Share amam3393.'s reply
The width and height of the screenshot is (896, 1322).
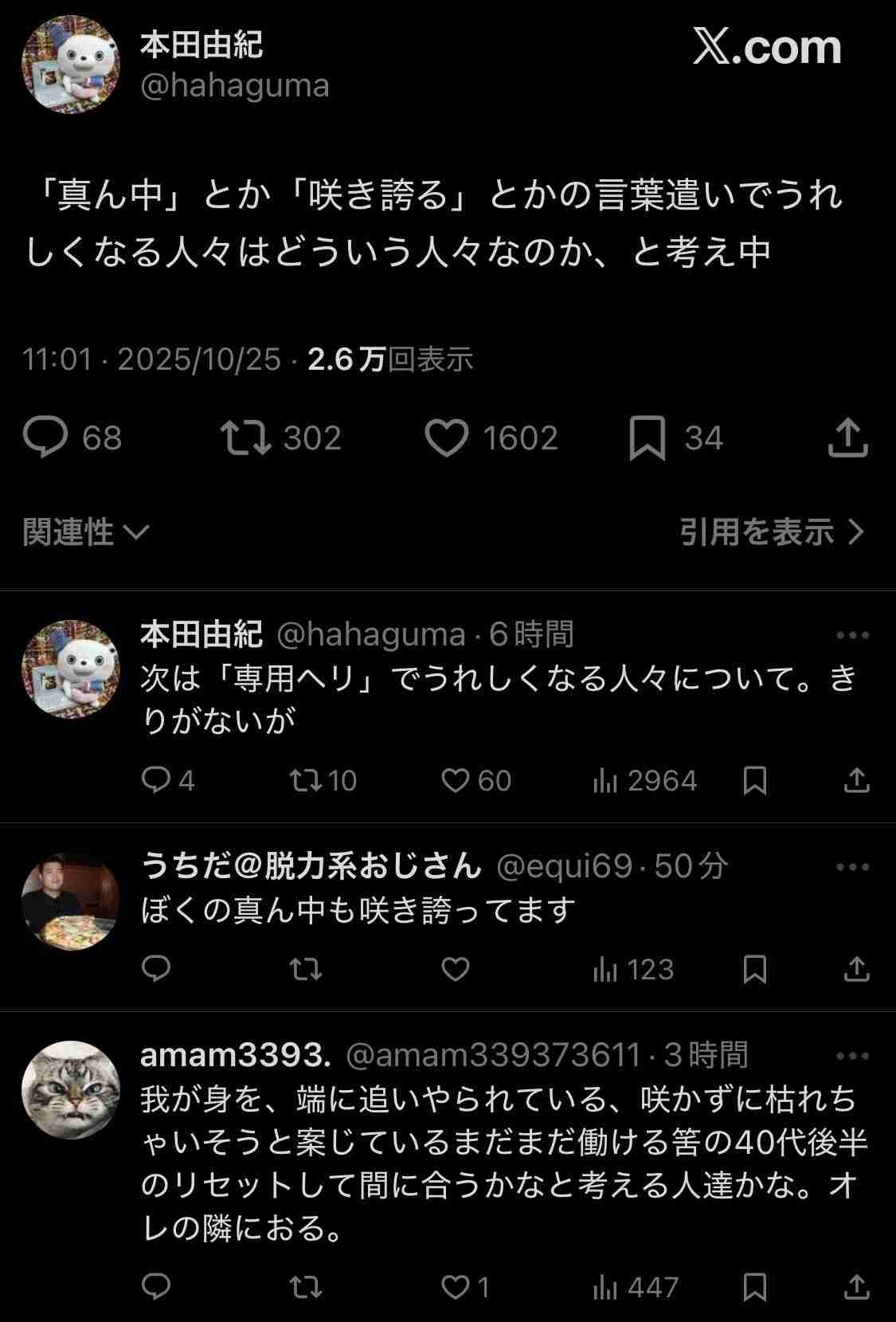(856, 1287)
